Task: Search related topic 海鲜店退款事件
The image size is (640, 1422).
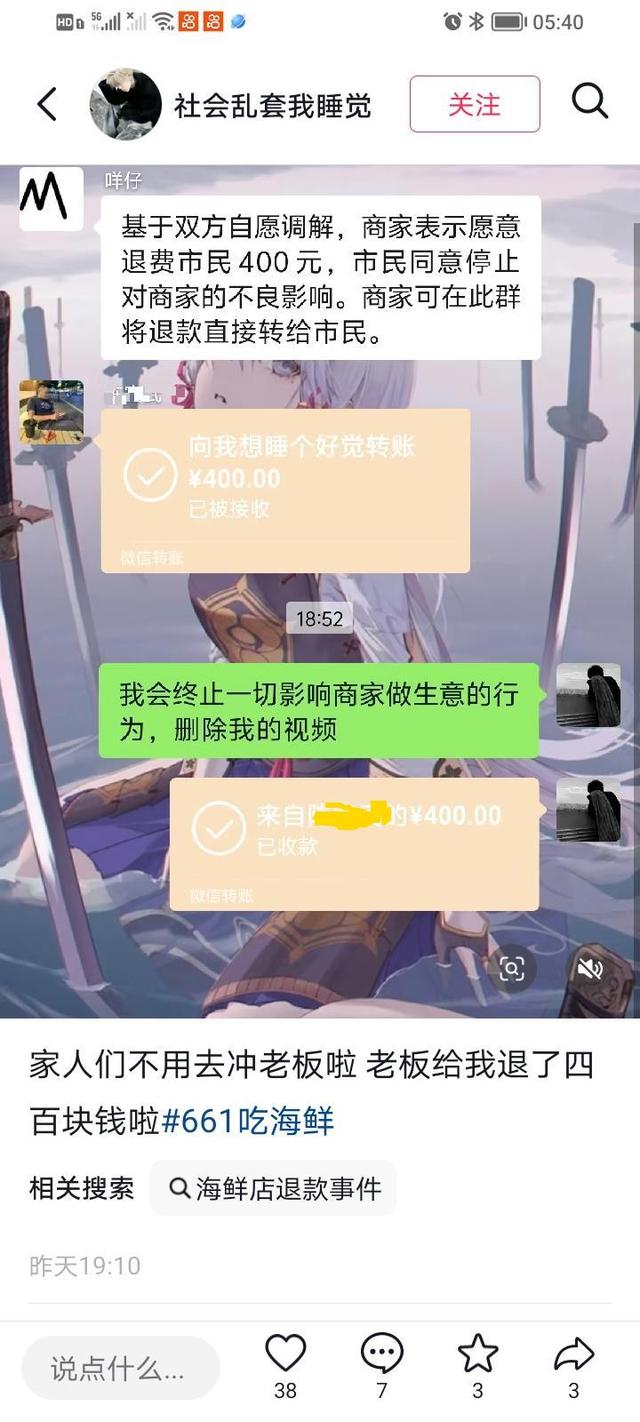Action: (x=274, y=1189)
